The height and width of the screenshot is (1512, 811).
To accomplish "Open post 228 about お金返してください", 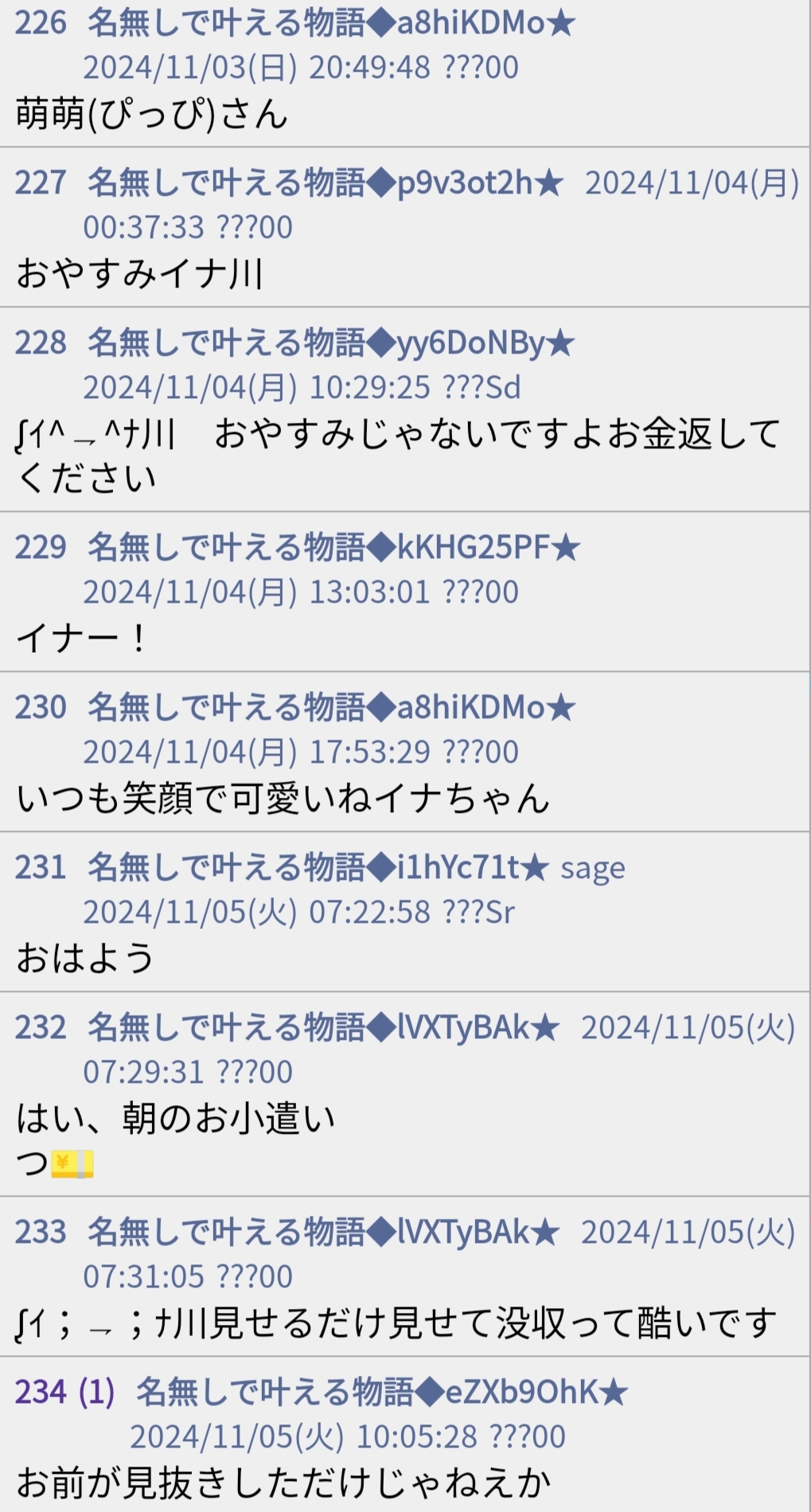I will tap(404, 409).
